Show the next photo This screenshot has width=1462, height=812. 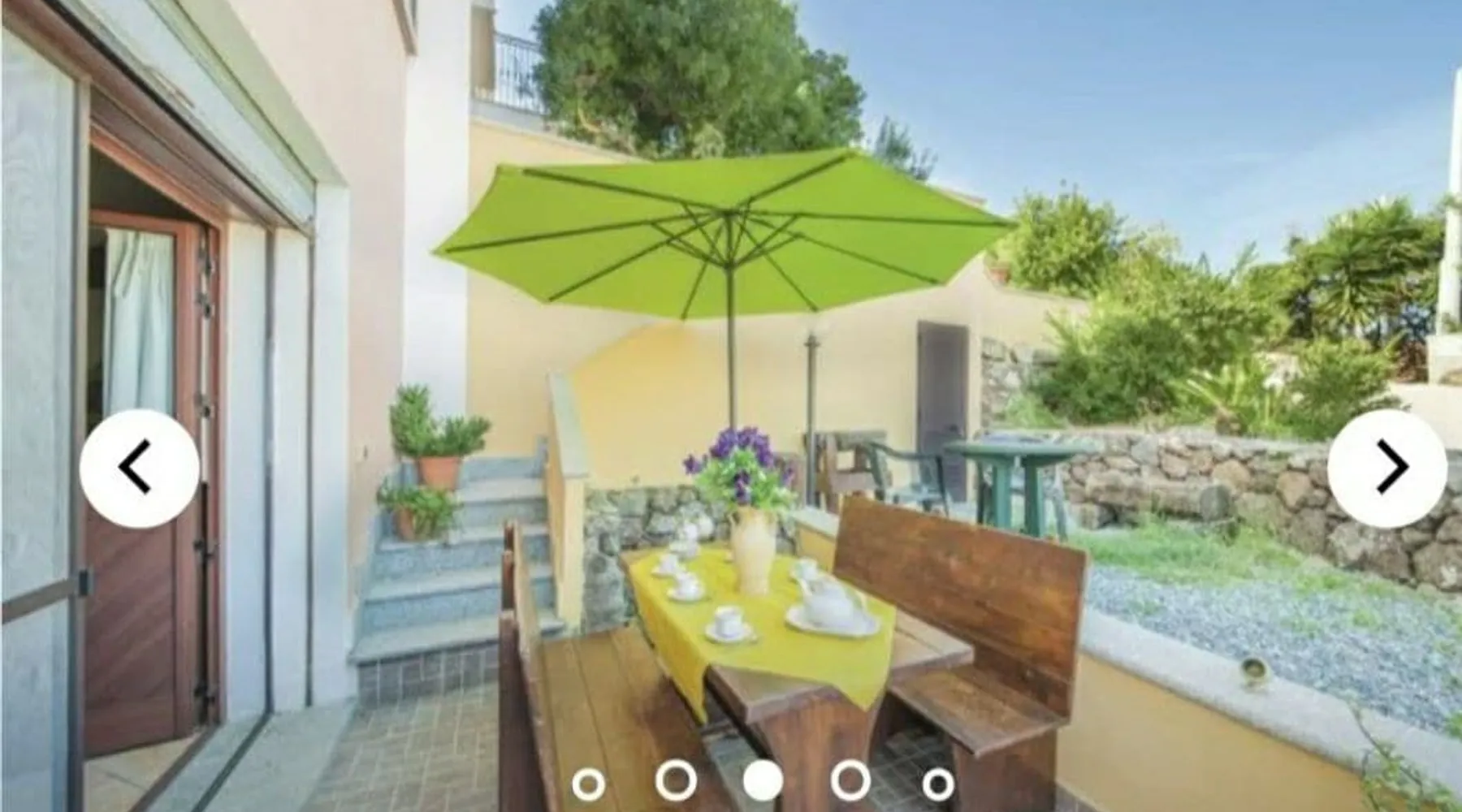[x=1386, y=469]
